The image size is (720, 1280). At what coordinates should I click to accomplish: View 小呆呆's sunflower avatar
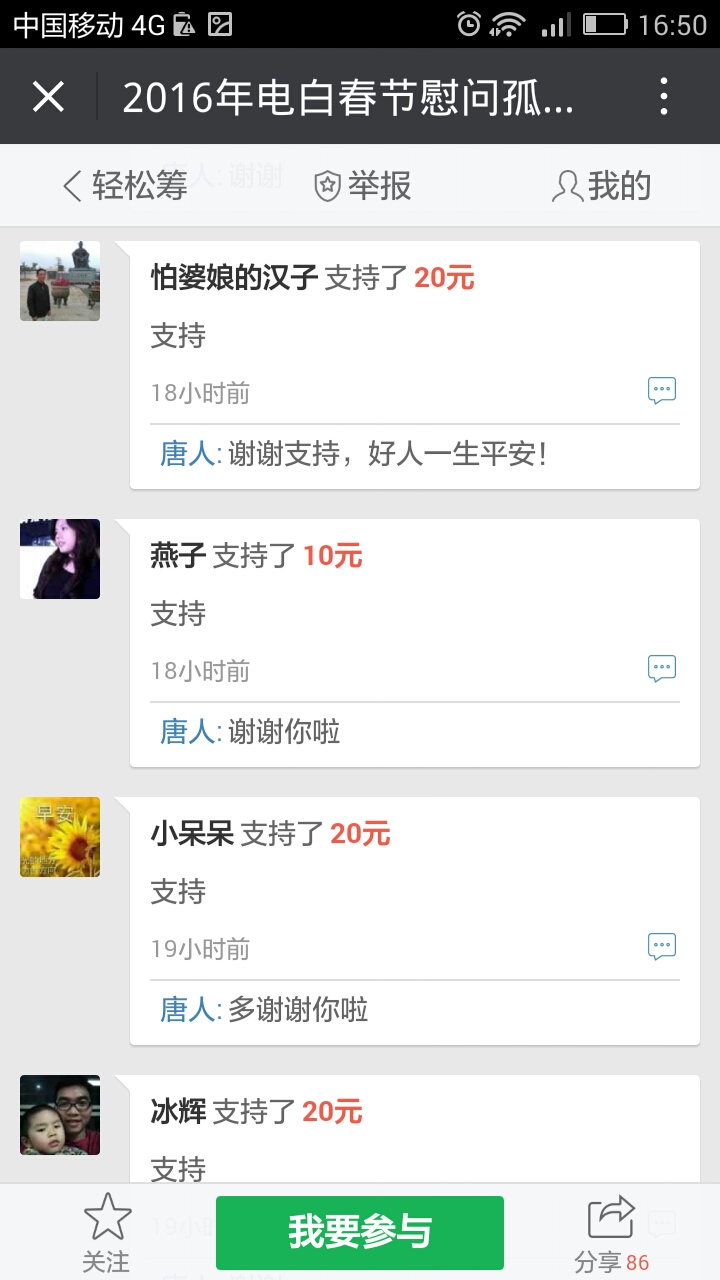[x=60, y=837]
